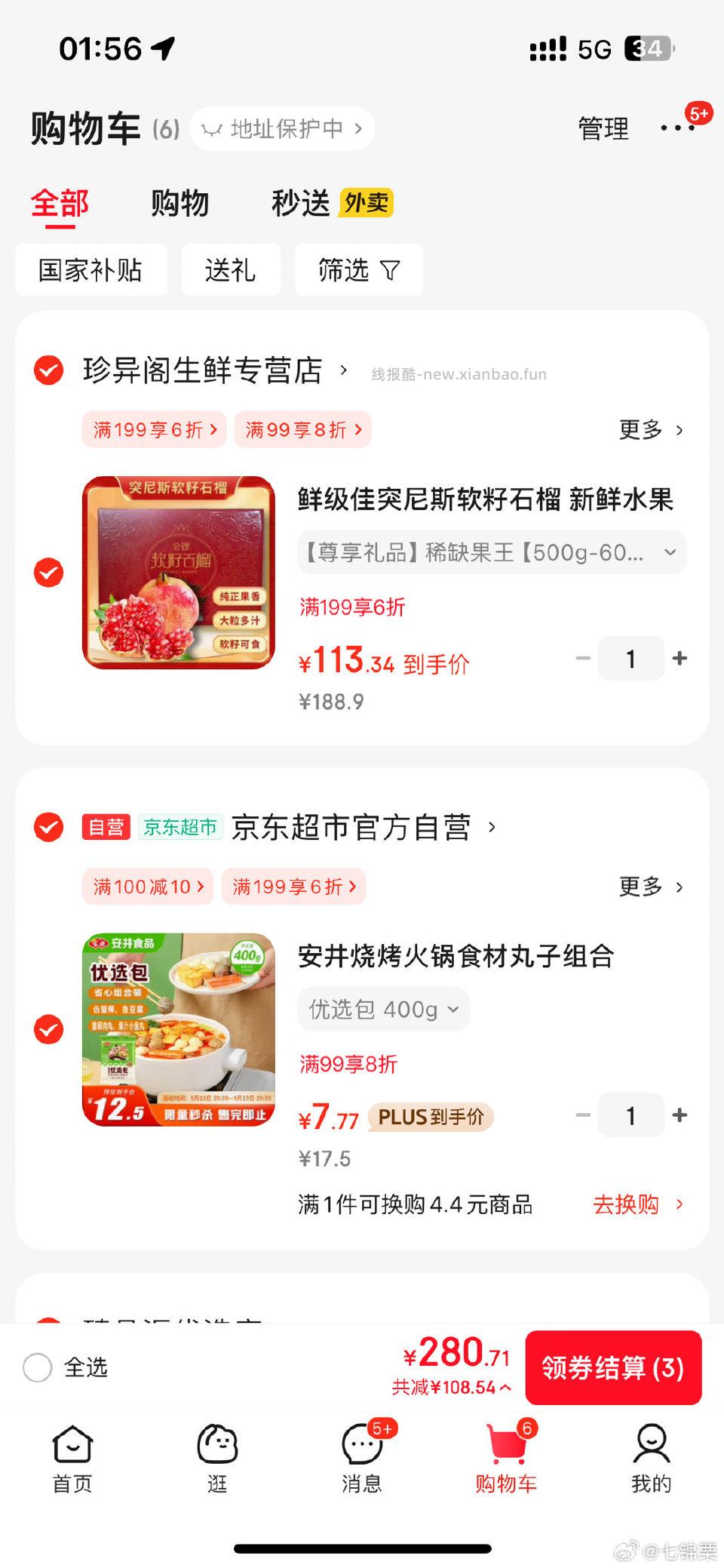Open the three-dot more options icon
Screen dimensions: 724x1568
click(x=678, y=128)
